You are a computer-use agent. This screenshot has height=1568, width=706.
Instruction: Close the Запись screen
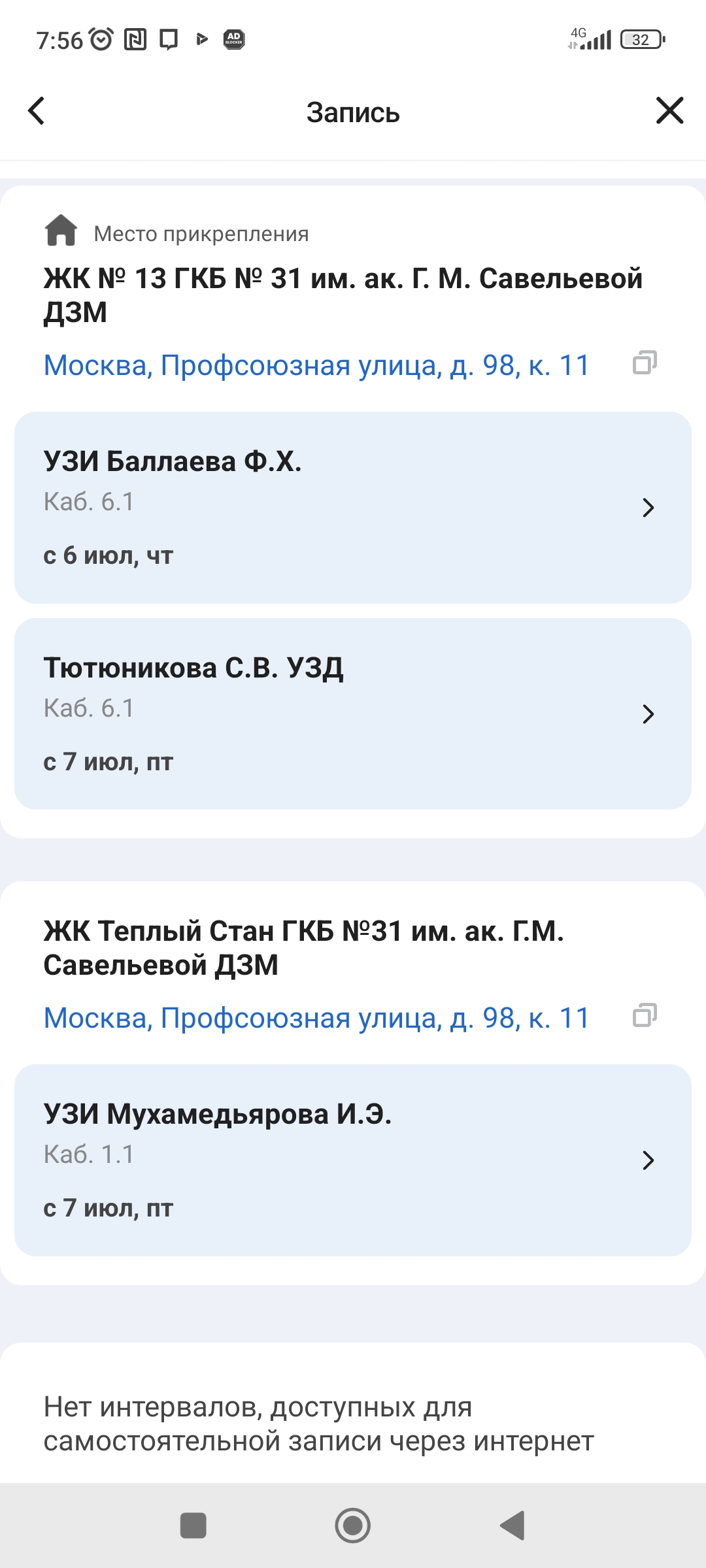669,110
